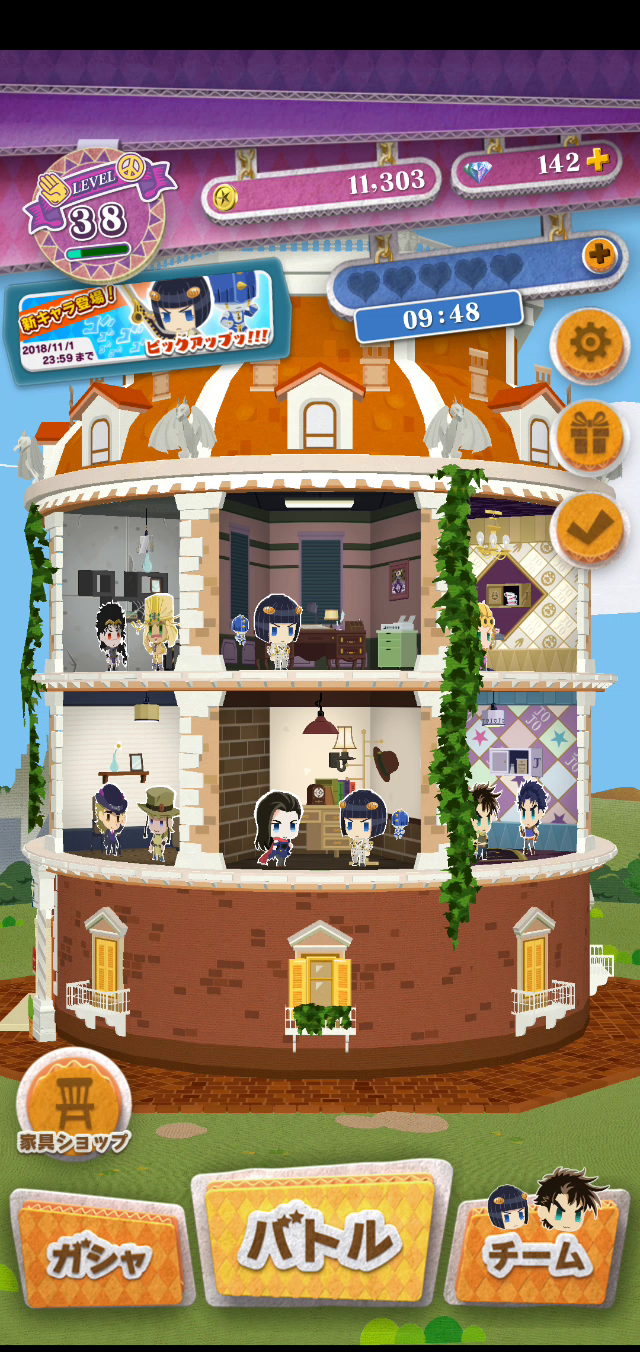Viewport: 640px width, 1352px height.
Task: Start a Battle (バトル)
Action: pyautogui.click(x=320, y=1240)
